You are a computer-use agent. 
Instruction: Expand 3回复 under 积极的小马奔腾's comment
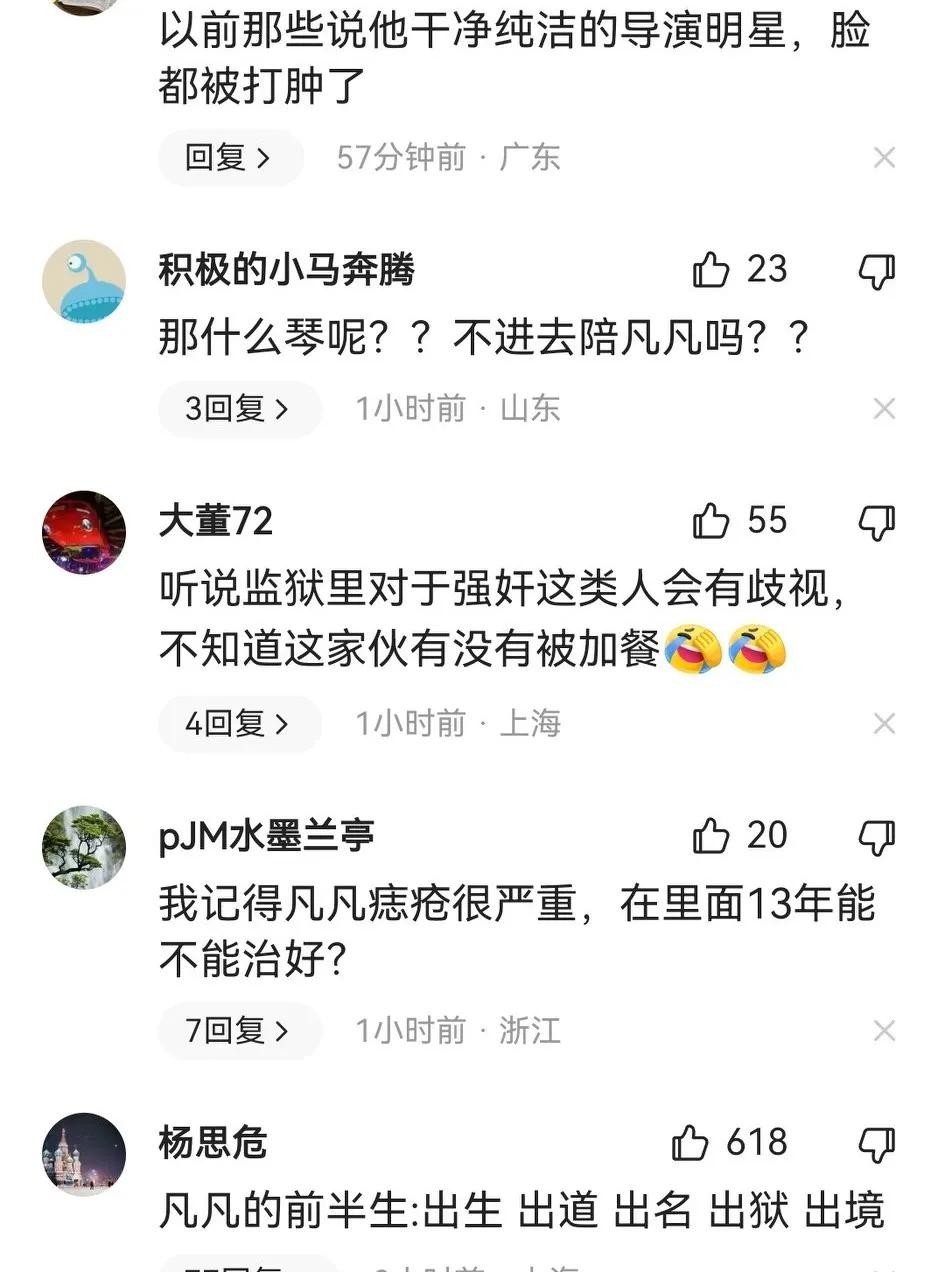pos(239,409)
